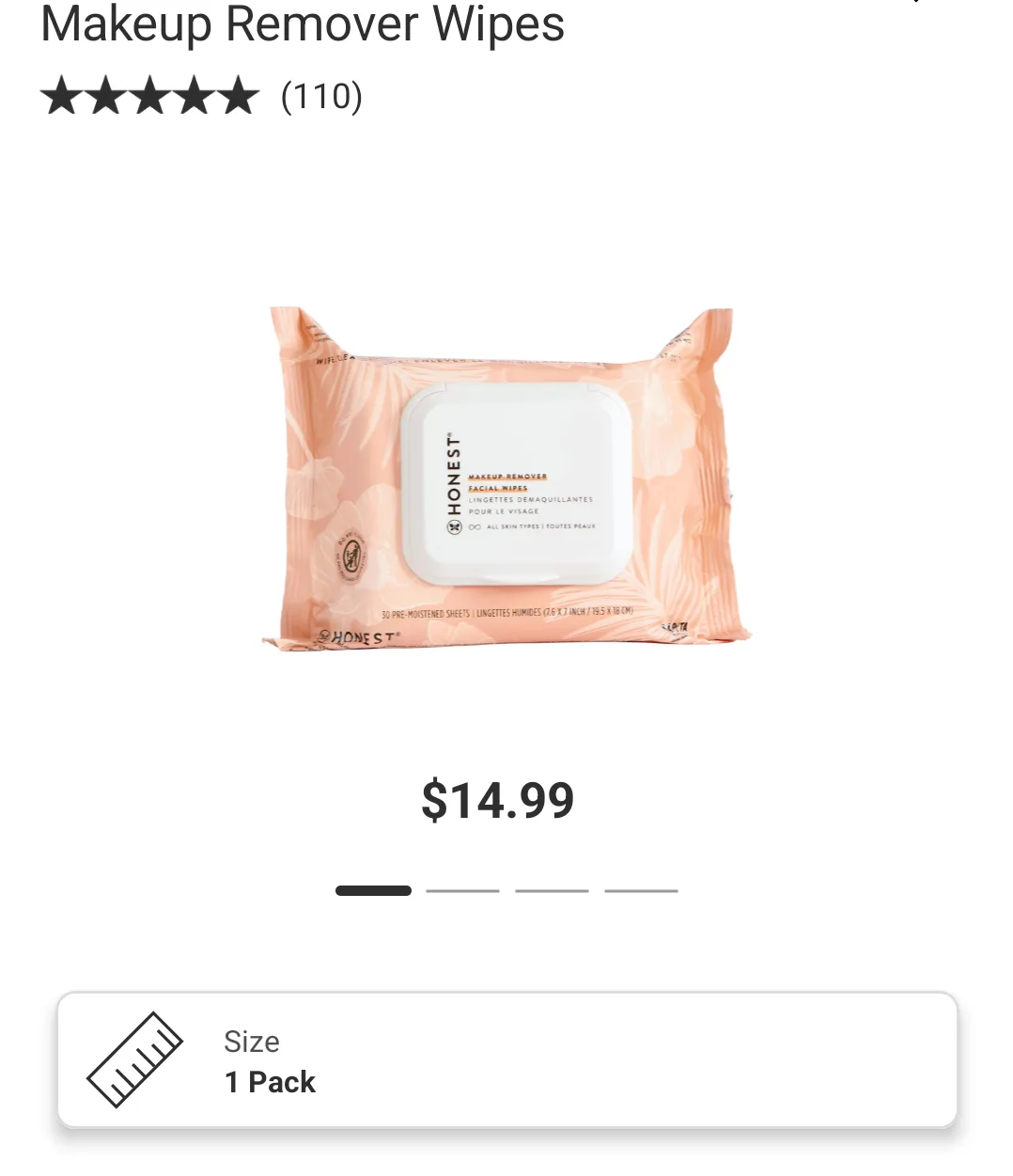Activate the first carousel indicator

coord(373,891)
